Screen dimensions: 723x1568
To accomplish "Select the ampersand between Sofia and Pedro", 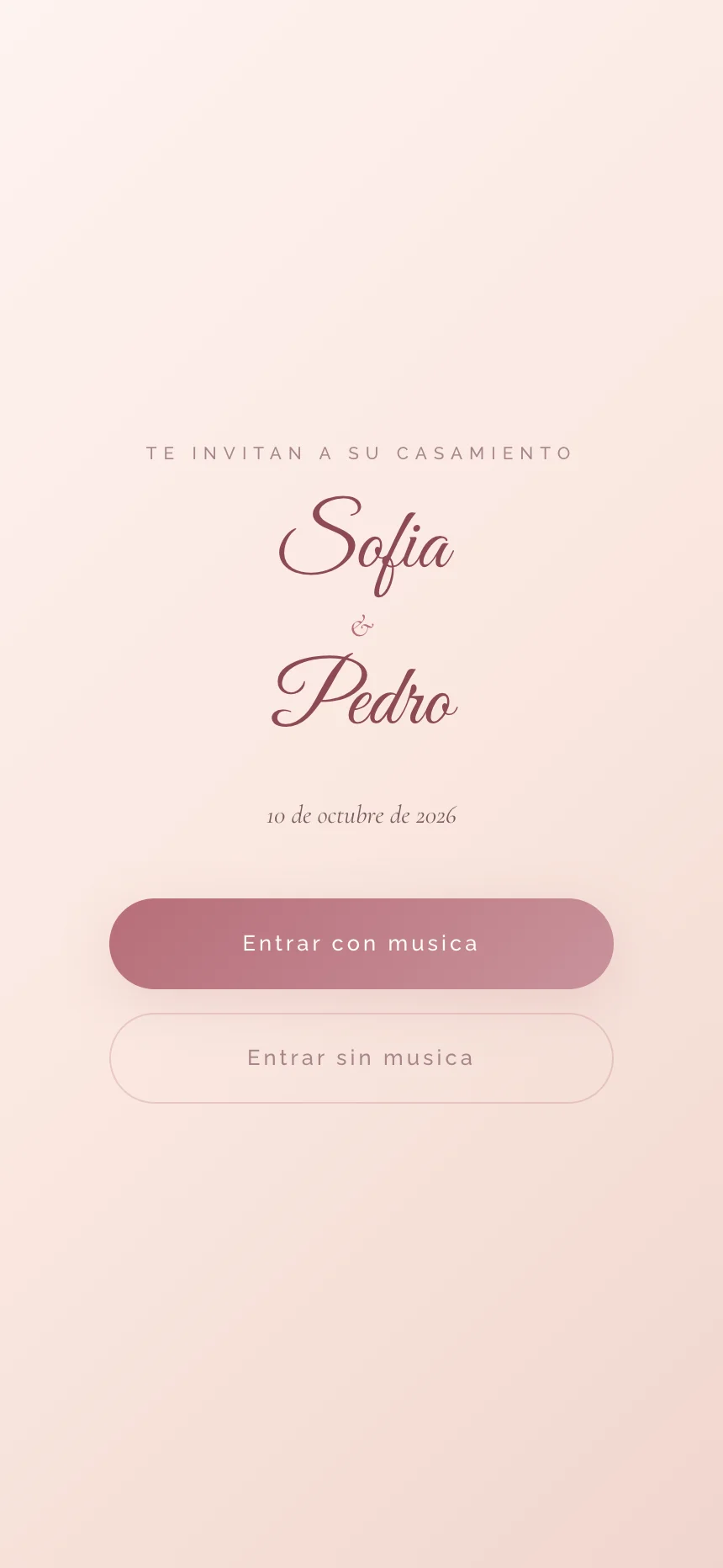I will point(361,627).
